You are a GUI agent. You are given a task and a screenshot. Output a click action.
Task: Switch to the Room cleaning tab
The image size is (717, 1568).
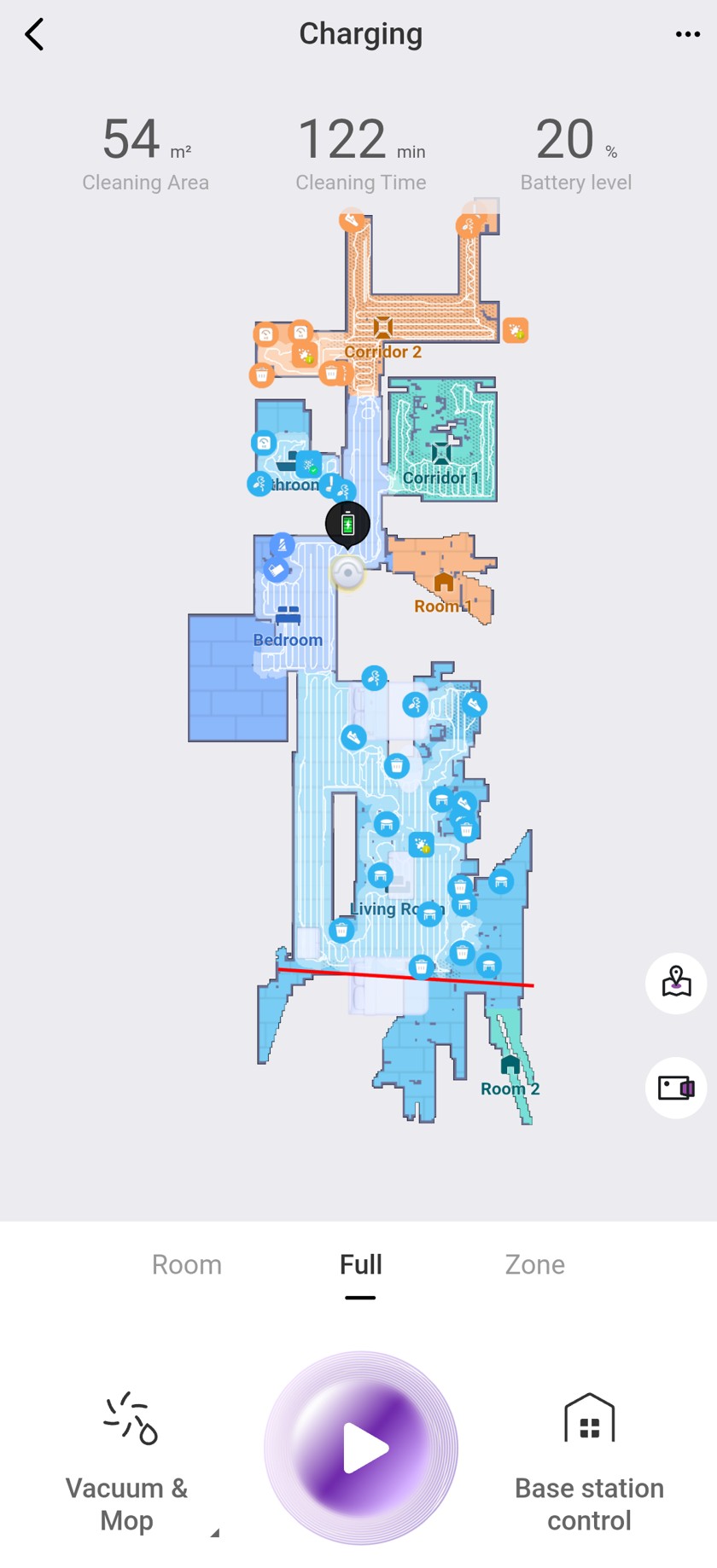tap(187, 1264)
